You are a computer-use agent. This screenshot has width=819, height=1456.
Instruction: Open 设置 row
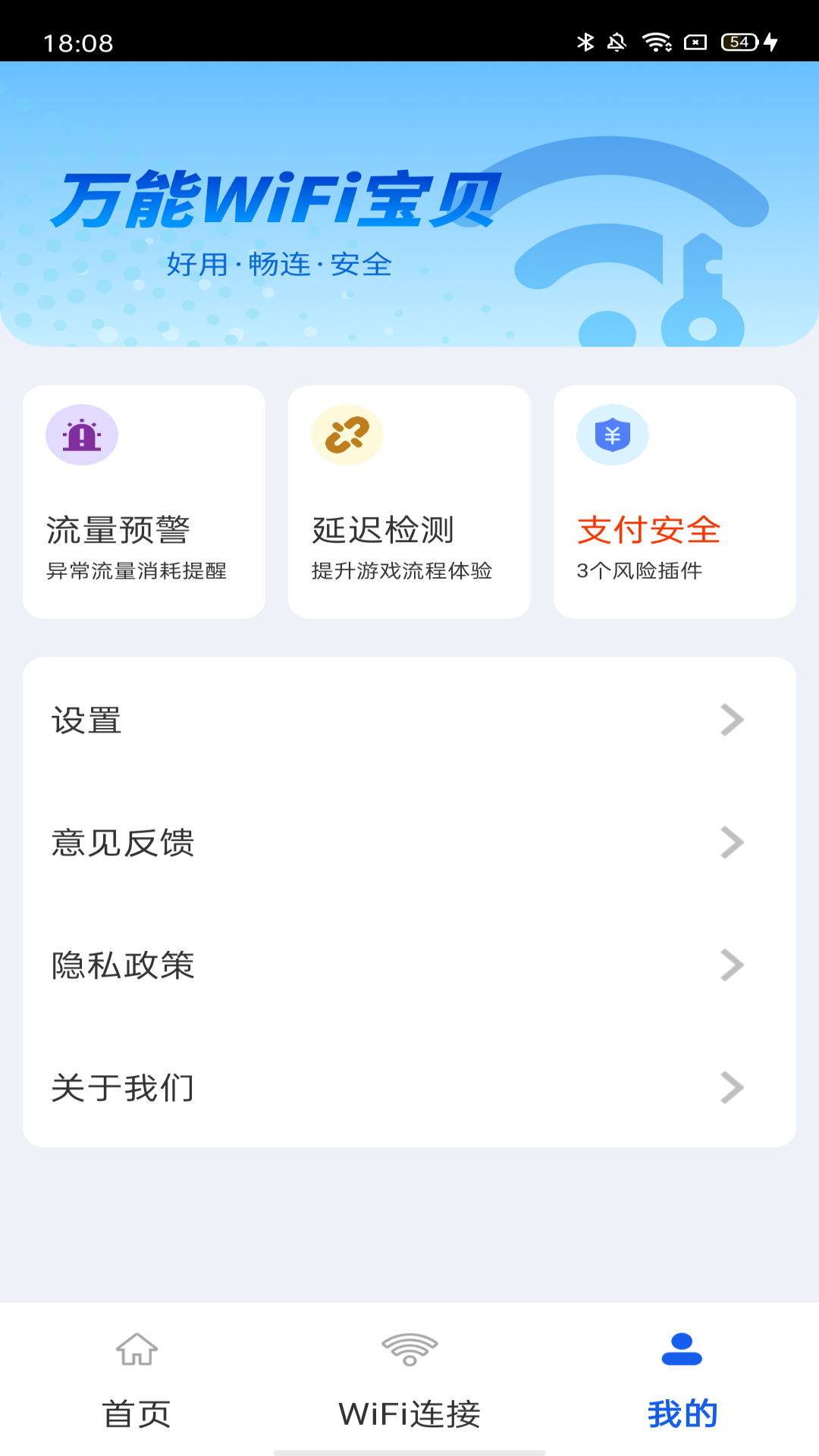(x=409, y=720)
